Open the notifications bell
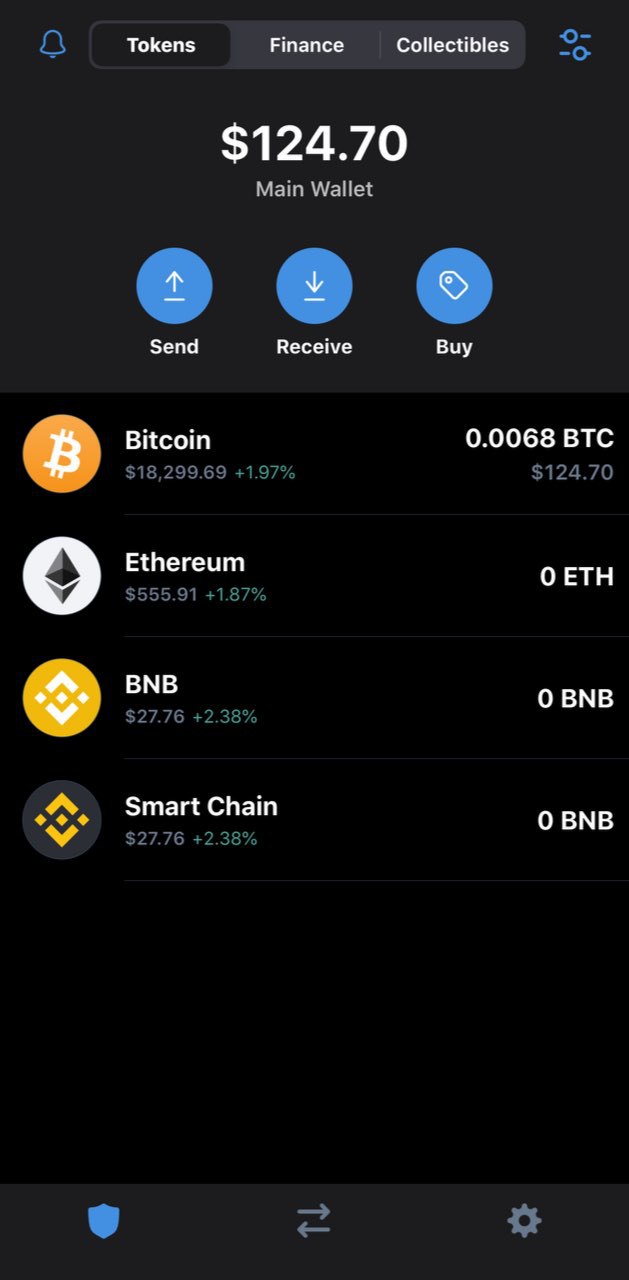Screen dimensions: 629x1280 point(53,44)
